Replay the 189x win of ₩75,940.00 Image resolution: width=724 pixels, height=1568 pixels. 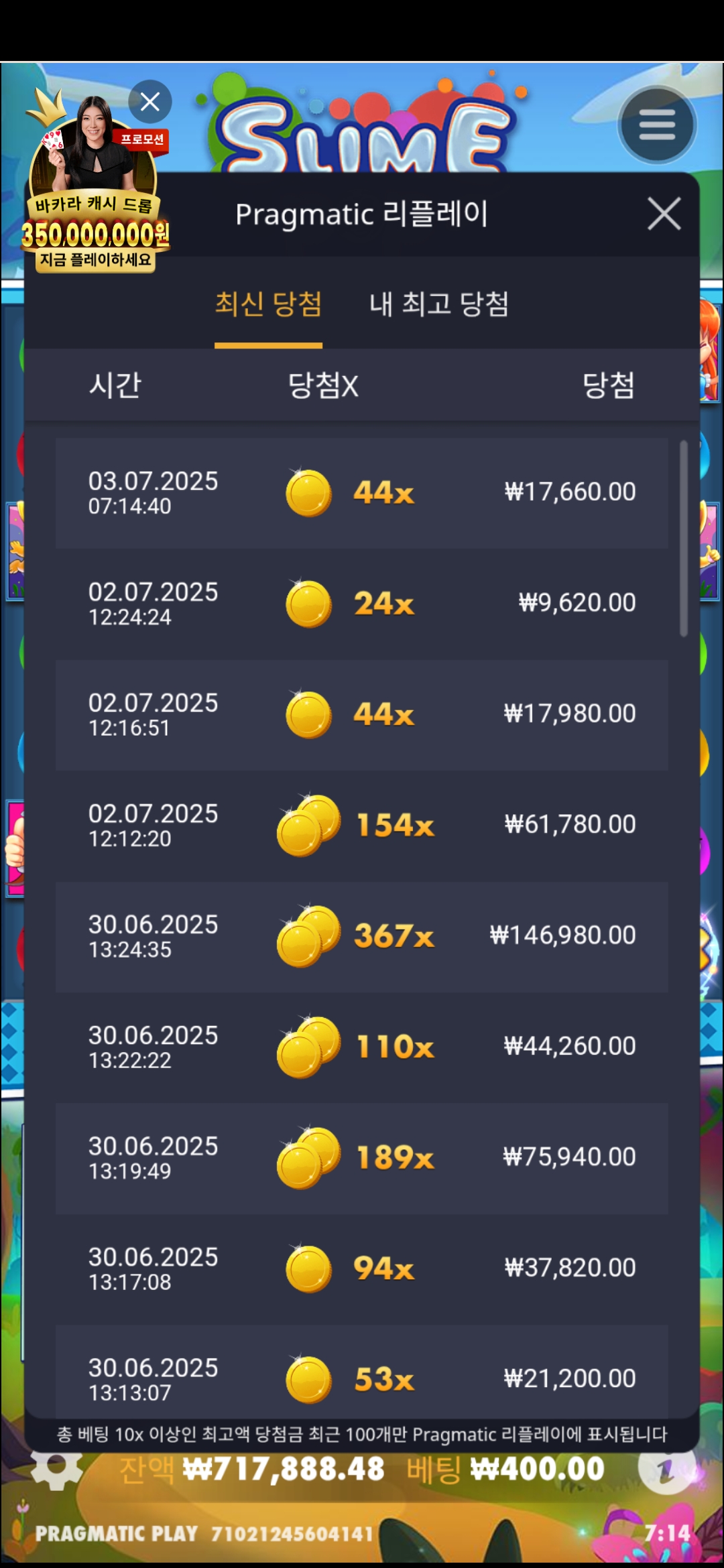coord(361,1158)
